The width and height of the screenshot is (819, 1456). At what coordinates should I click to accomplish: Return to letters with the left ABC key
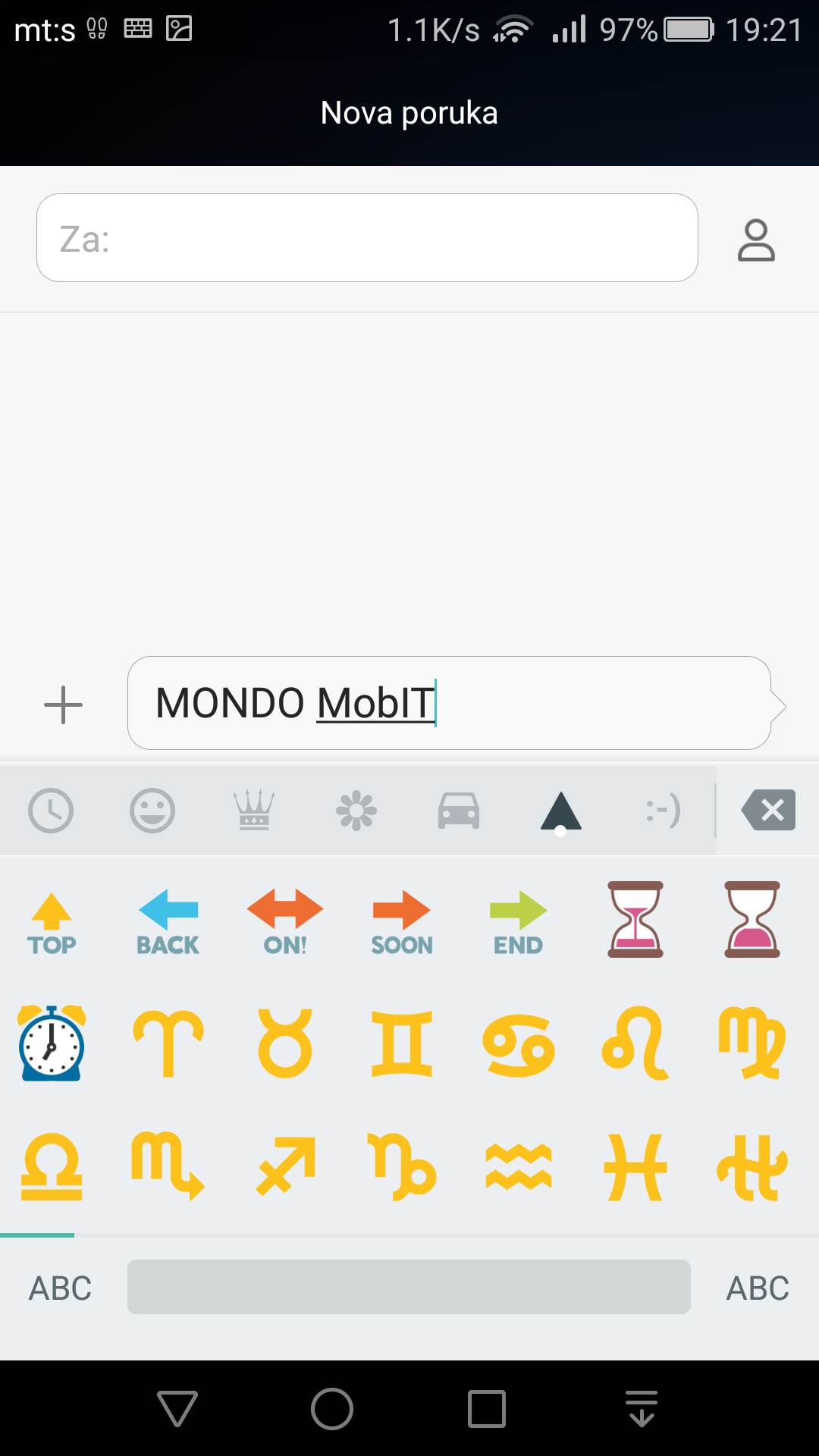[x=60, y=1288]
